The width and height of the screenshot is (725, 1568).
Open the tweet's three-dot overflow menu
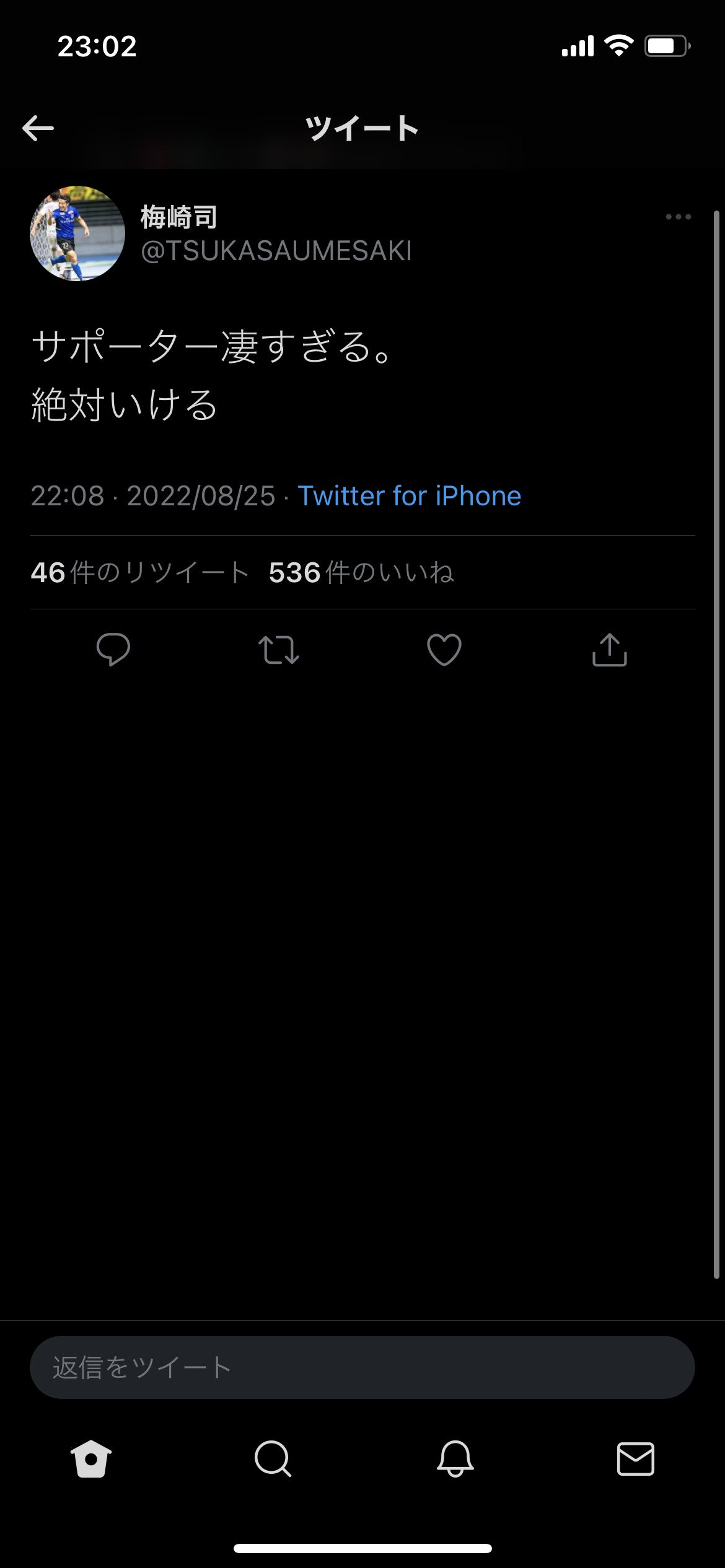tap(678, 217)
